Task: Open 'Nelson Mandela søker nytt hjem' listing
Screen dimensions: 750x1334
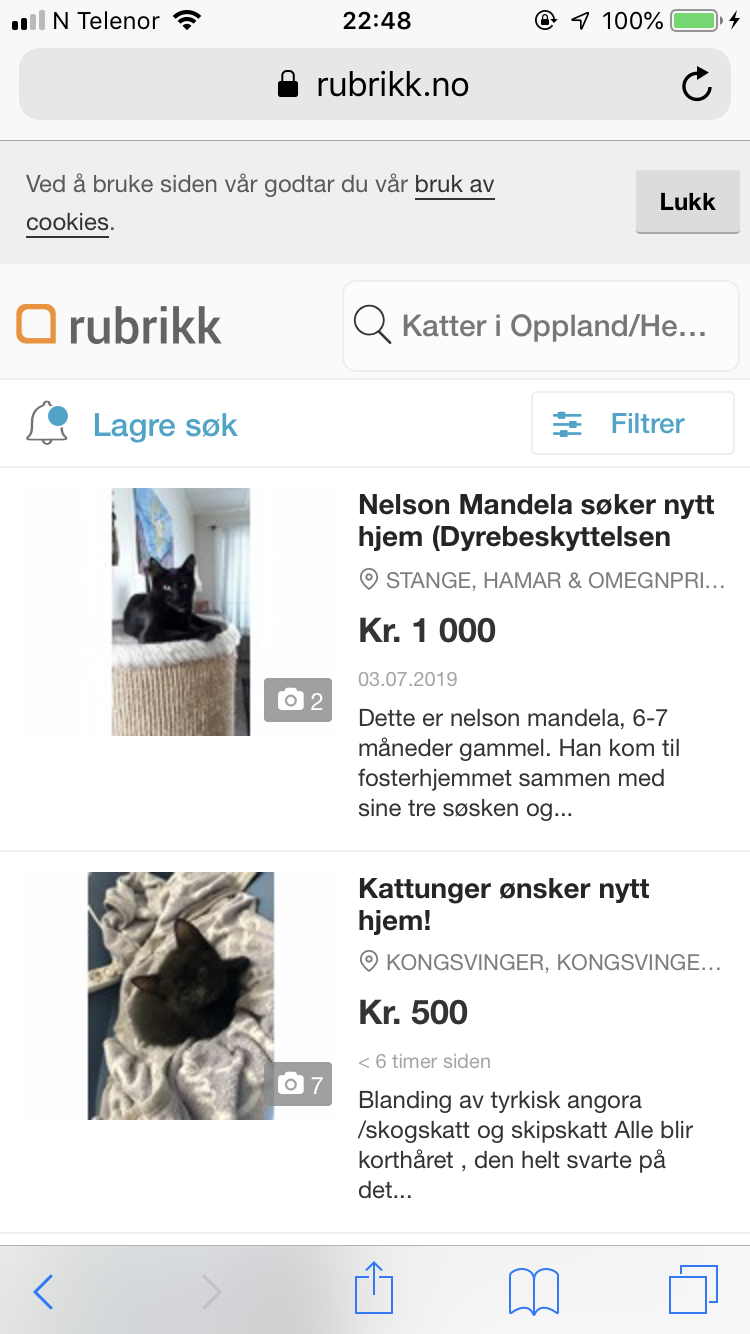Action: pos(536,520)
